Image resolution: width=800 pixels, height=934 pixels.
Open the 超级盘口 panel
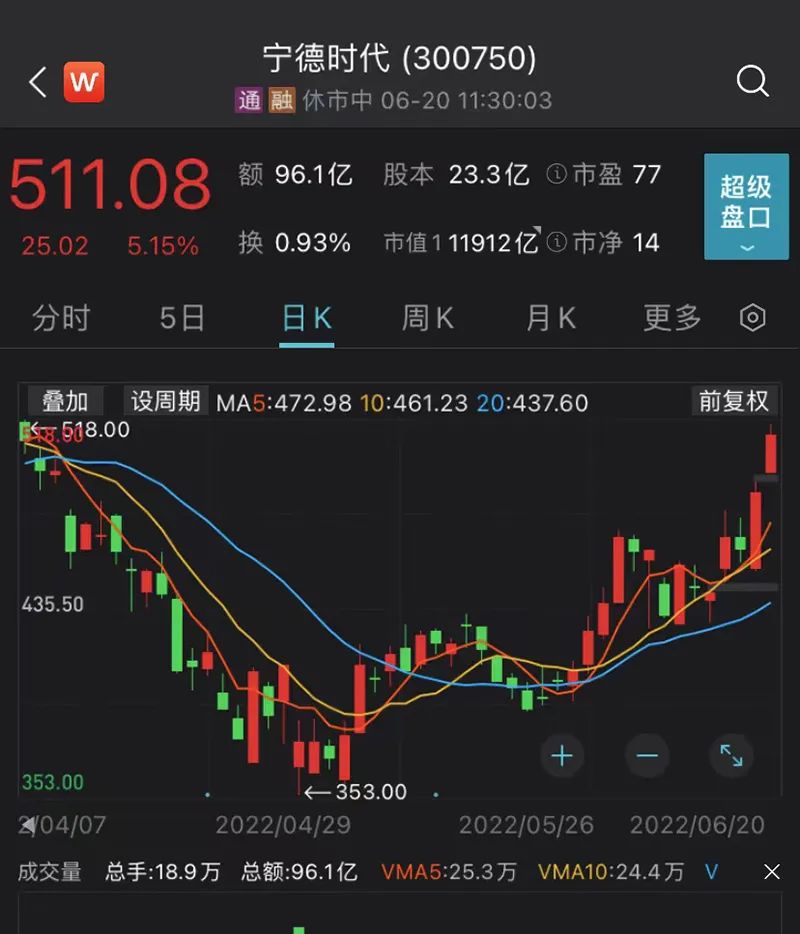click(746, 207)
